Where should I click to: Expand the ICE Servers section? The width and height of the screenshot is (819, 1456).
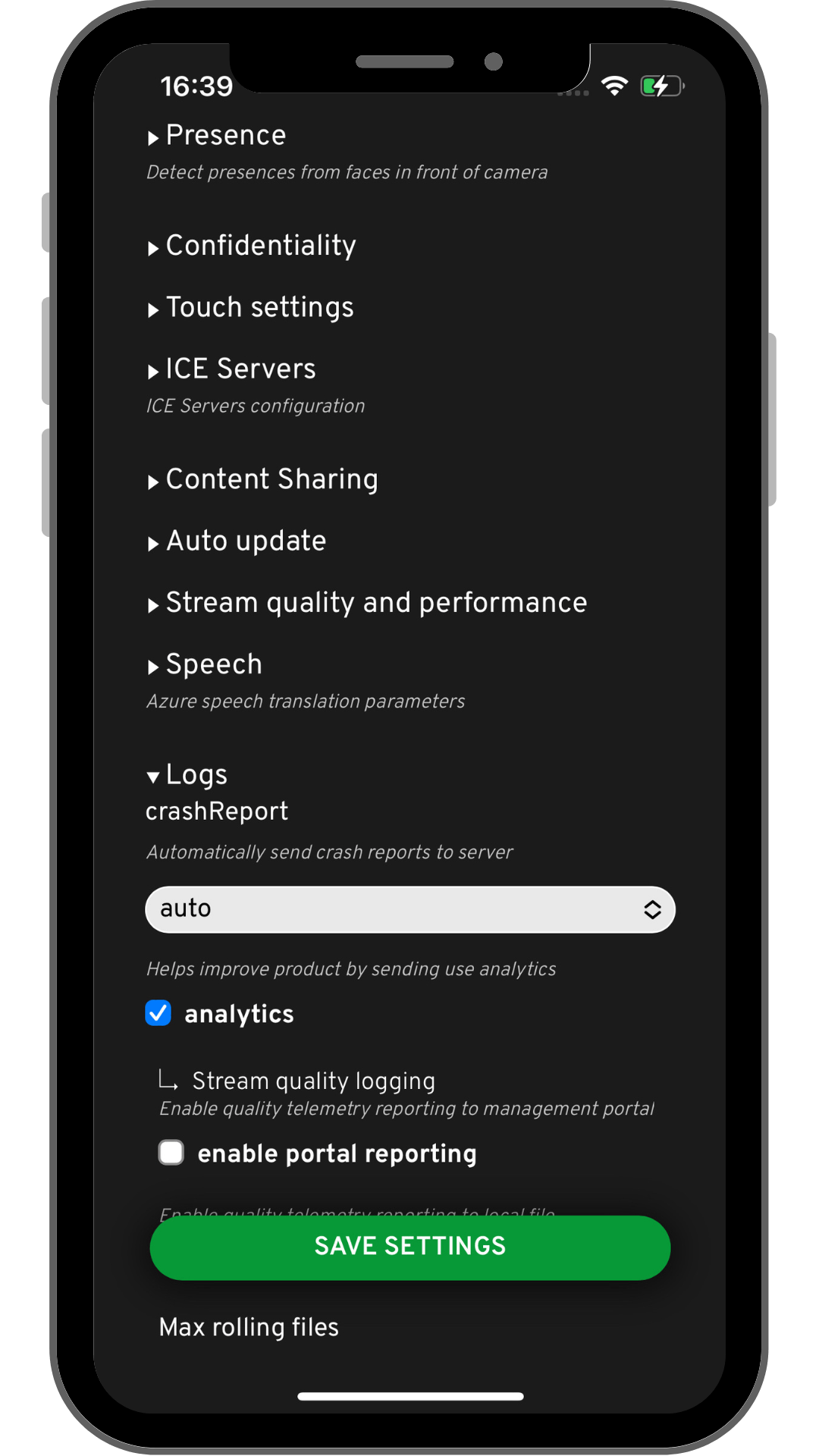pyautogui.click(x=231, y=369)
